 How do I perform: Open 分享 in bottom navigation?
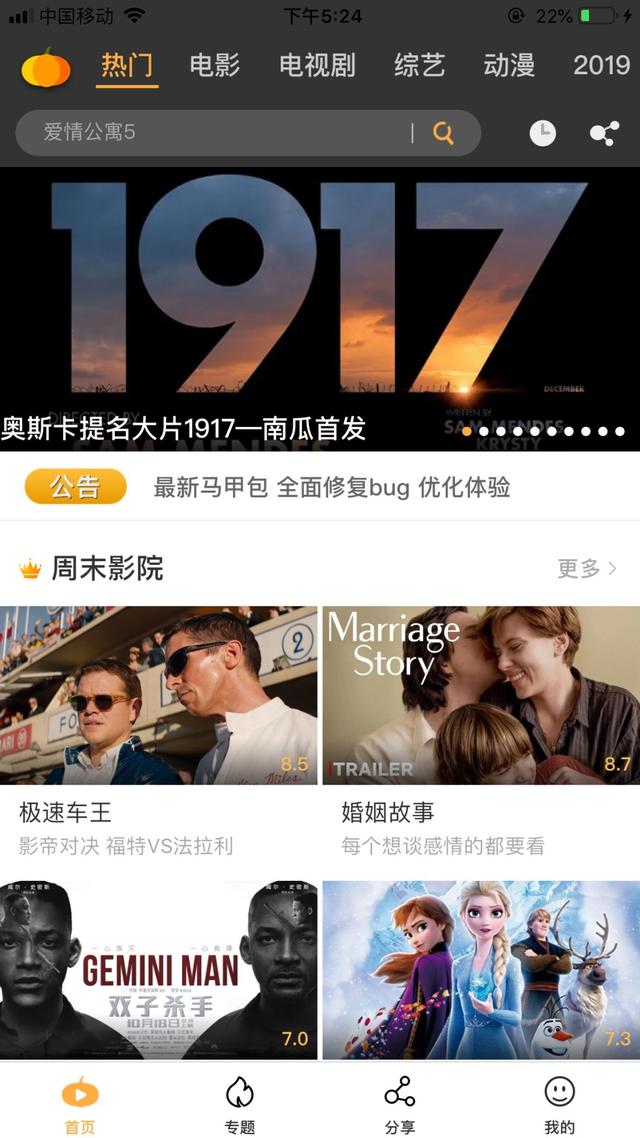pos(400,1103)
